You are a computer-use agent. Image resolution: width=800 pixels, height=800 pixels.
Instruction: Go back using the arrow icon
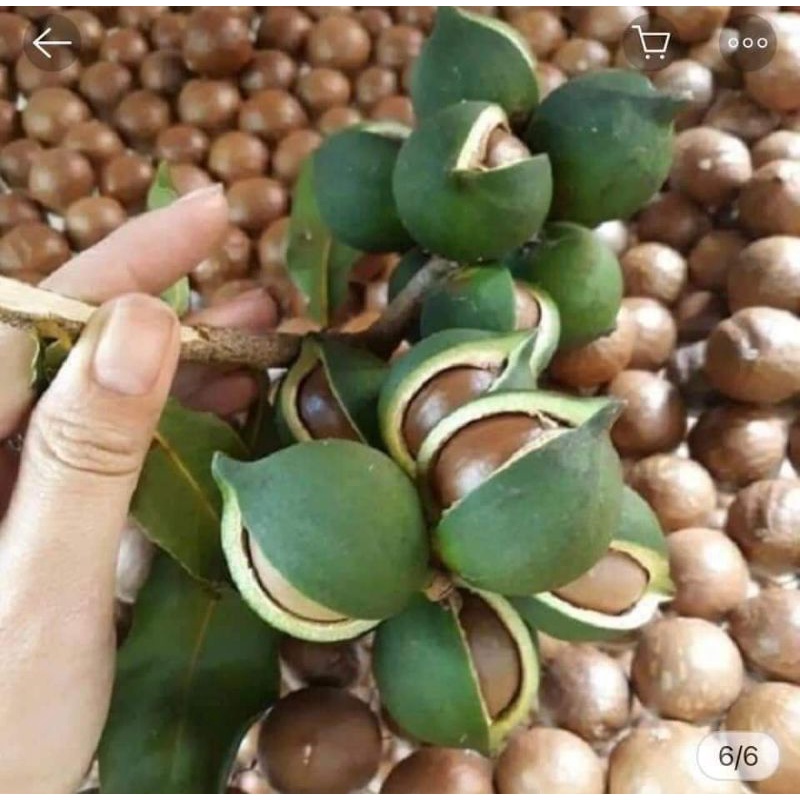(x=52, y=43)
